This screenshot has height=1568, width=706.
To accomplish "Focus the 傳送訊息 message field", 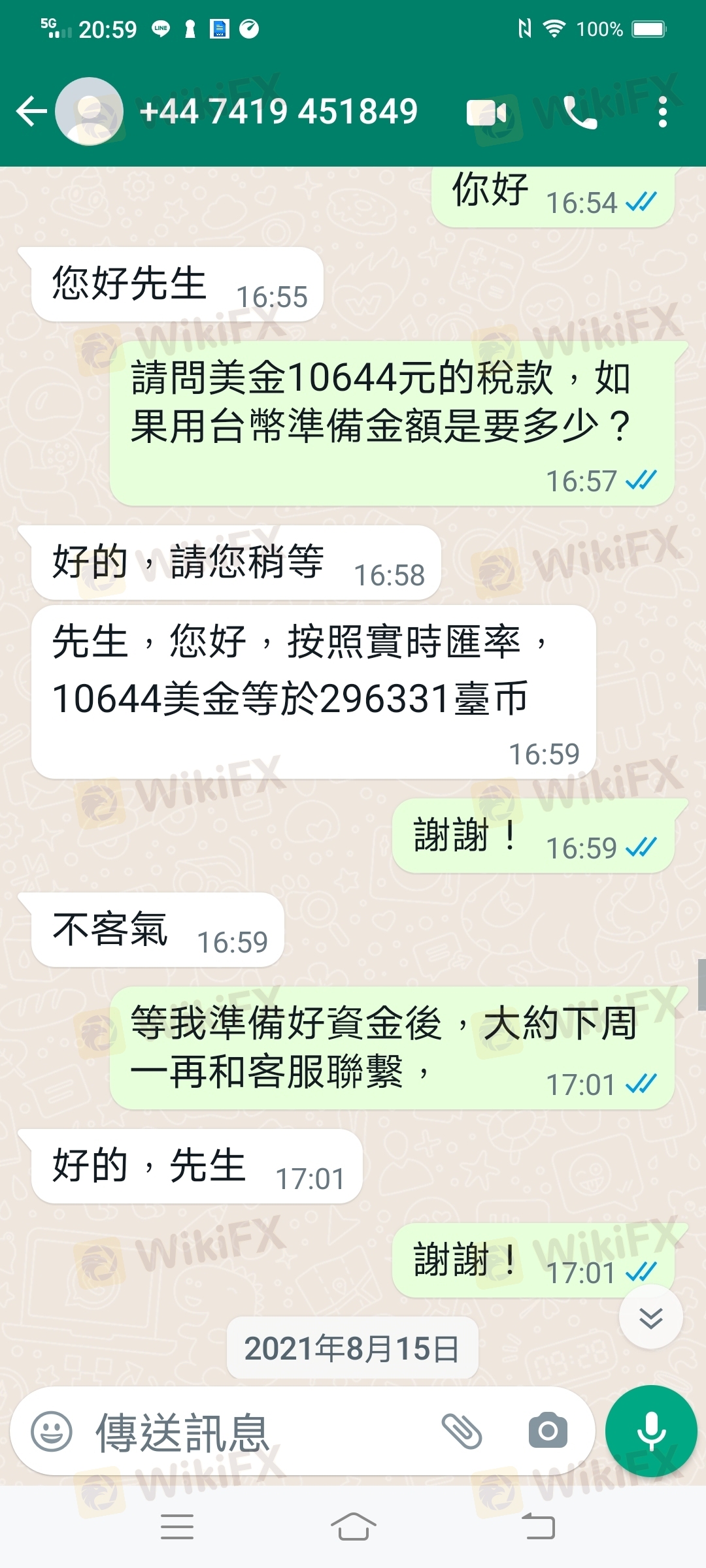I will pyautogui.click(x=261, y=1432).
